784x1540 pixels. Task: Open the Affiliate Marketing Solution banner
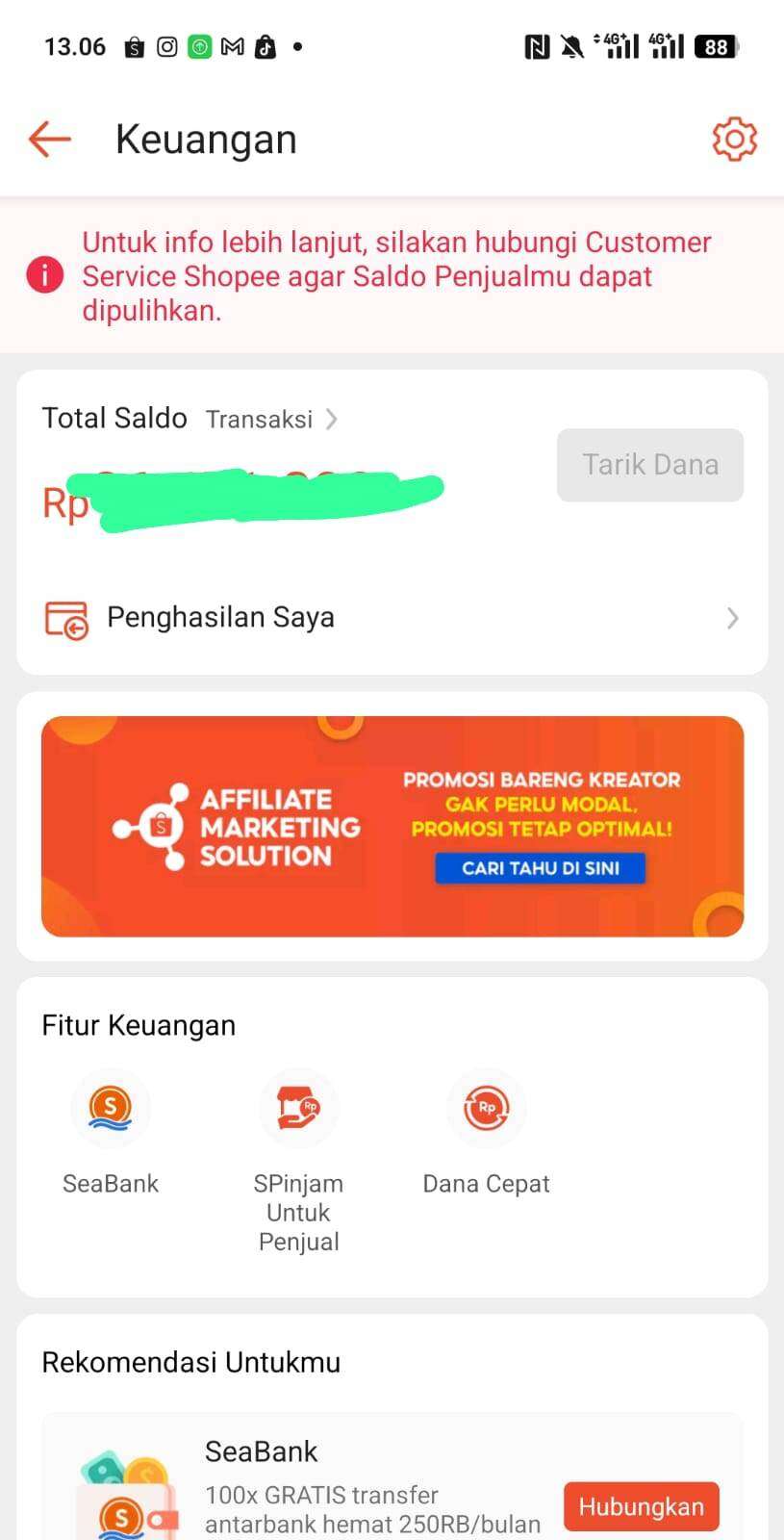tap(392, 826)
